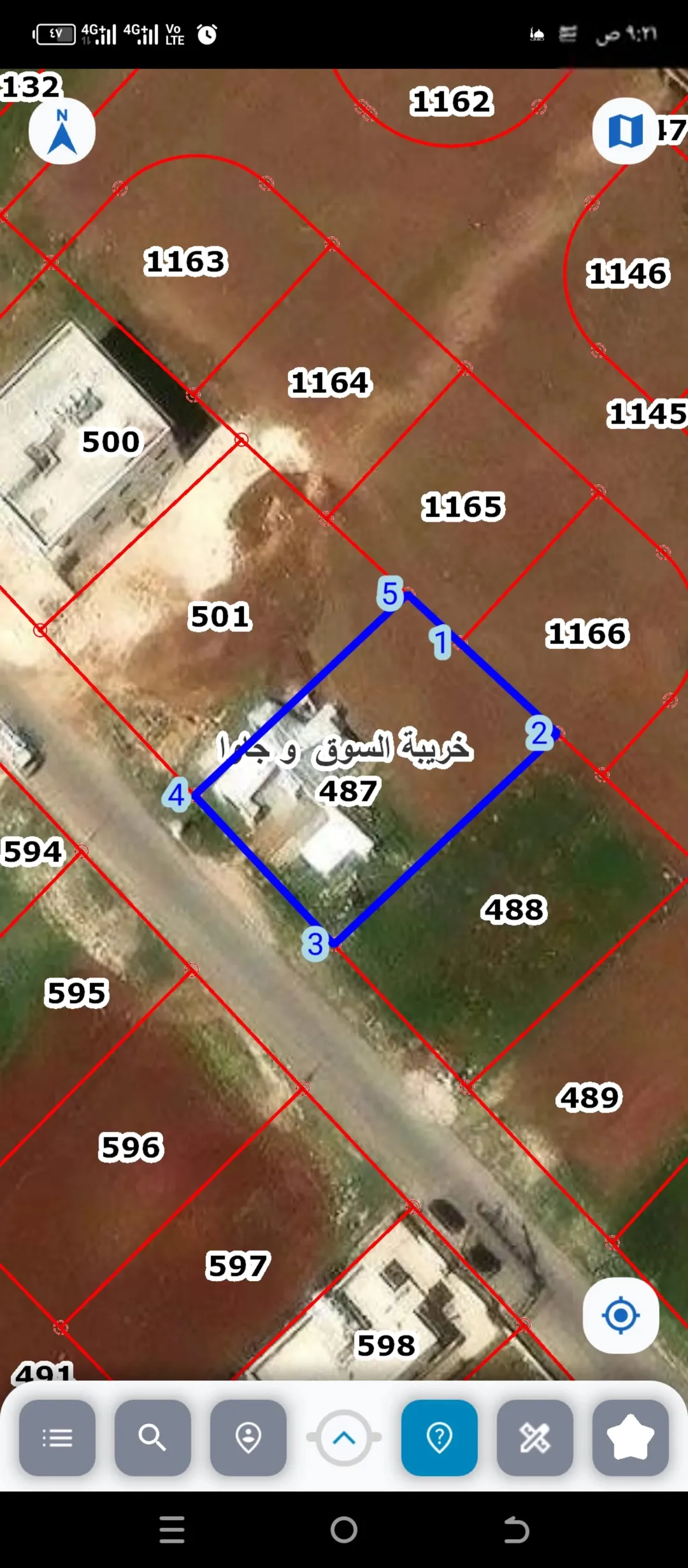Open the map layers button
688x1568 pixels.
(x=626, y=131)
